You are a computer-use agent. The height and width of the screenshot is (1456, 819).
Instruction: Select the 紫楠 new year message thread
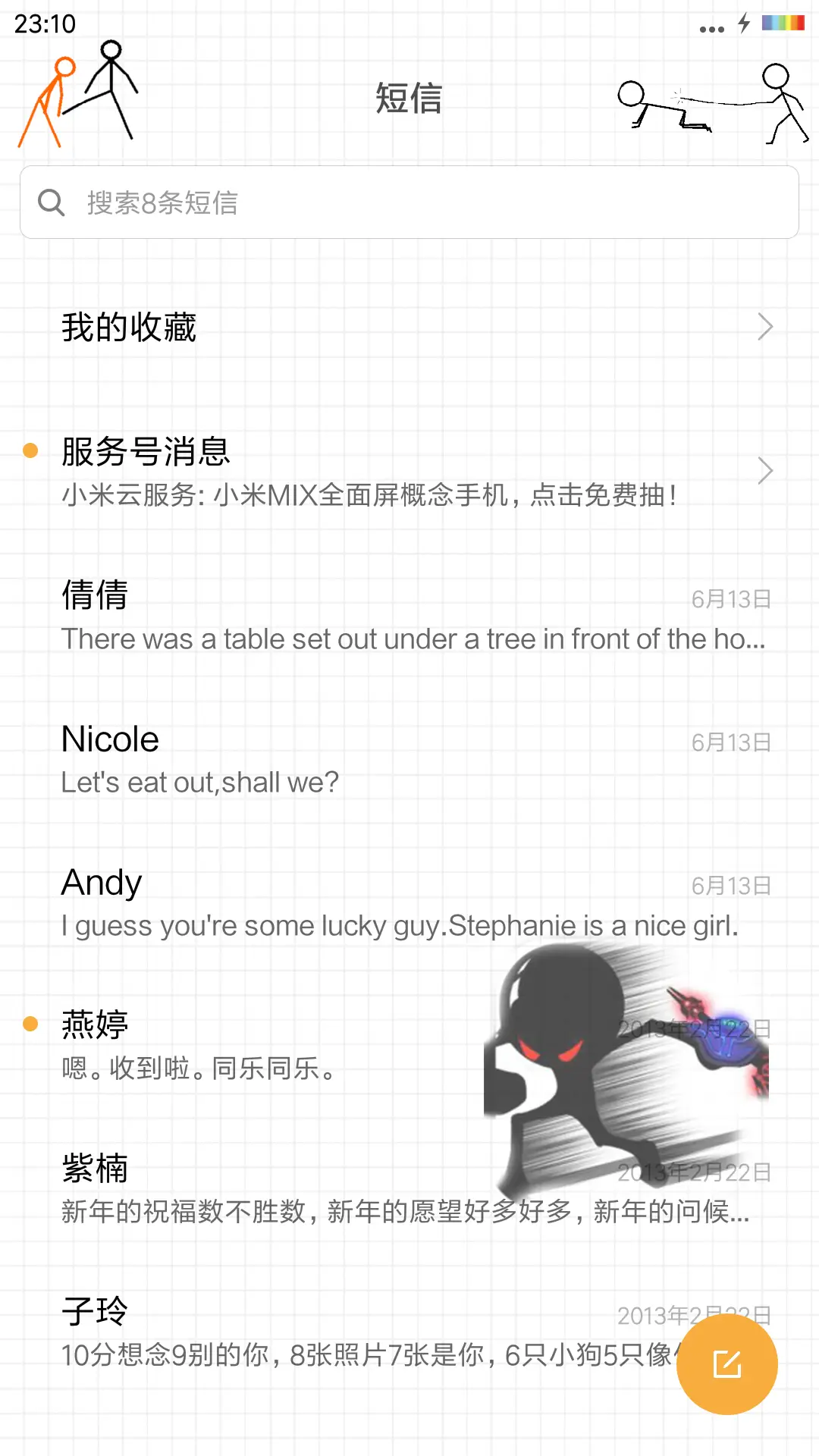[303, 1191]
